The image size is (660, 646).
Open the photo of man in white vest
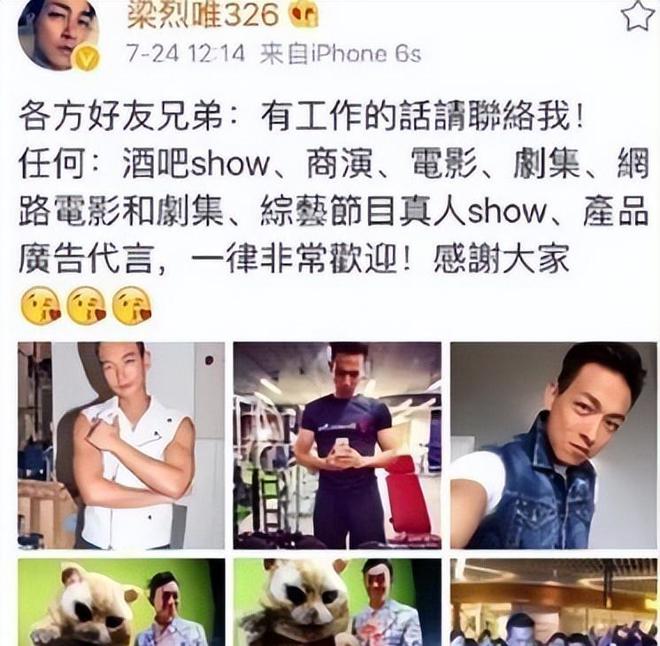click(x=121, y=445)
